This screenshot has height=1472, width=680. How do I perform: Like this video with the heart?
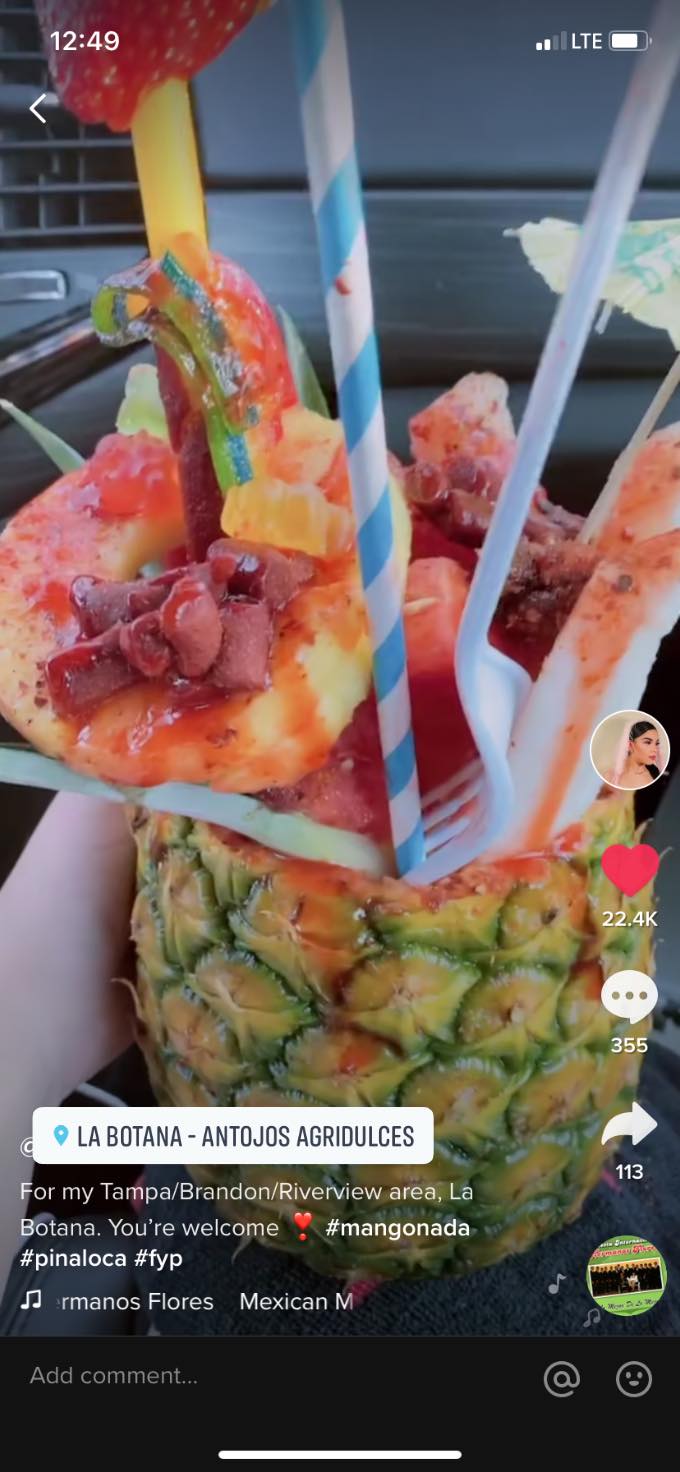[630, 870]
